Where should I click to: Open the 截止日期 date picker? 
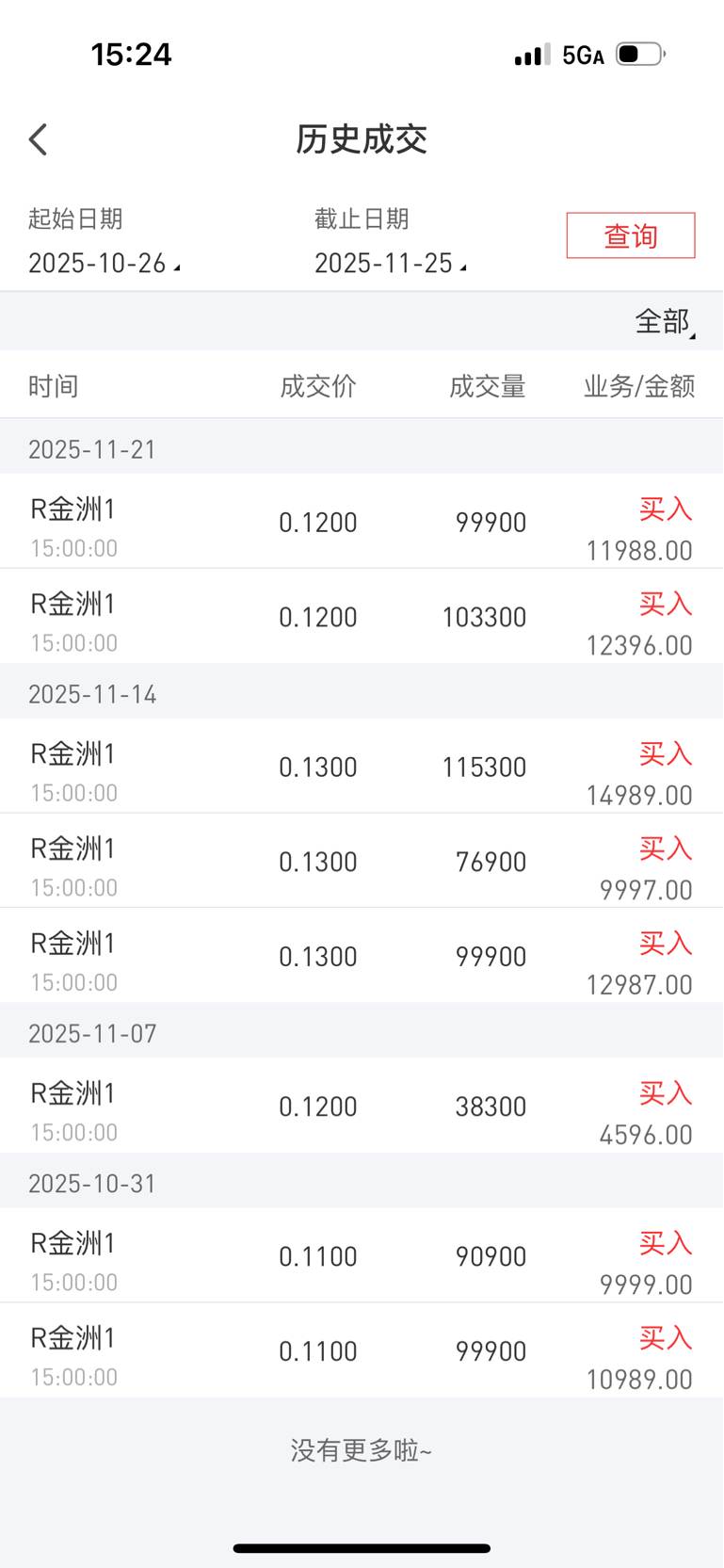pos(389,263)
